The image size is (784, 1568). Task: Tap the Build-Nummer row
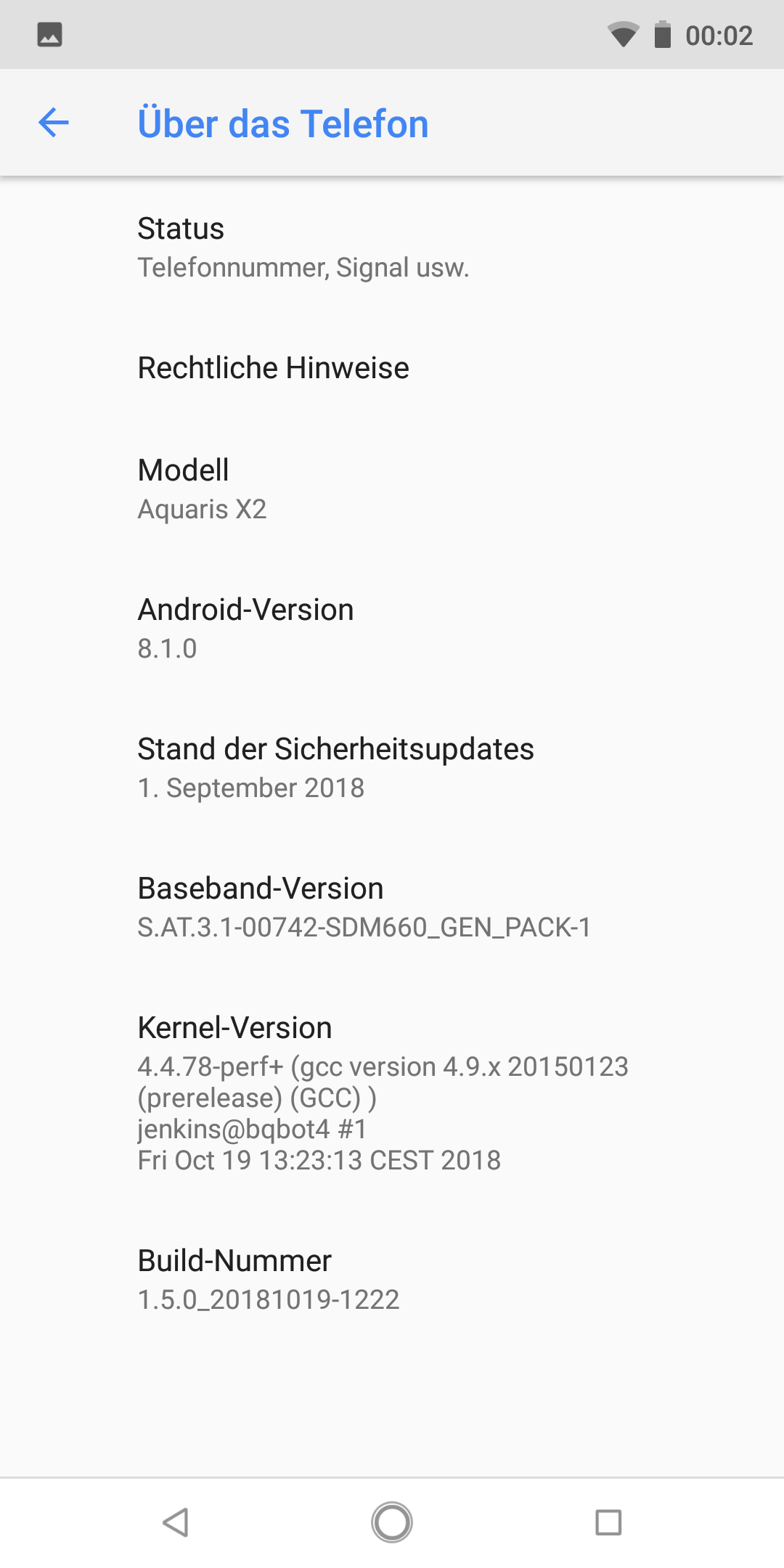[392, 1279]
